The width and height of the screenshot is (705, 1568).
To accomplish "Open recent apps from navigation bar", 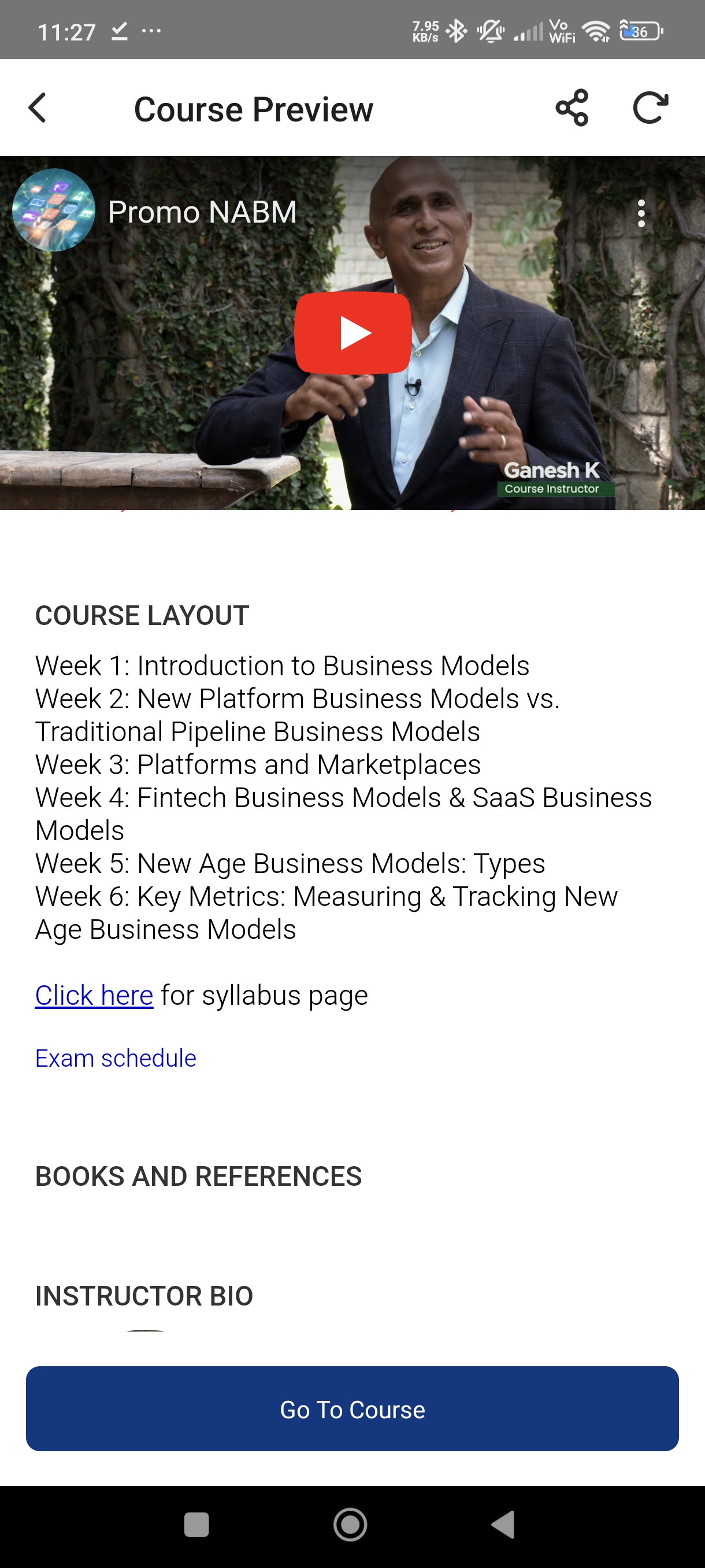I will tap(196, 1525).
